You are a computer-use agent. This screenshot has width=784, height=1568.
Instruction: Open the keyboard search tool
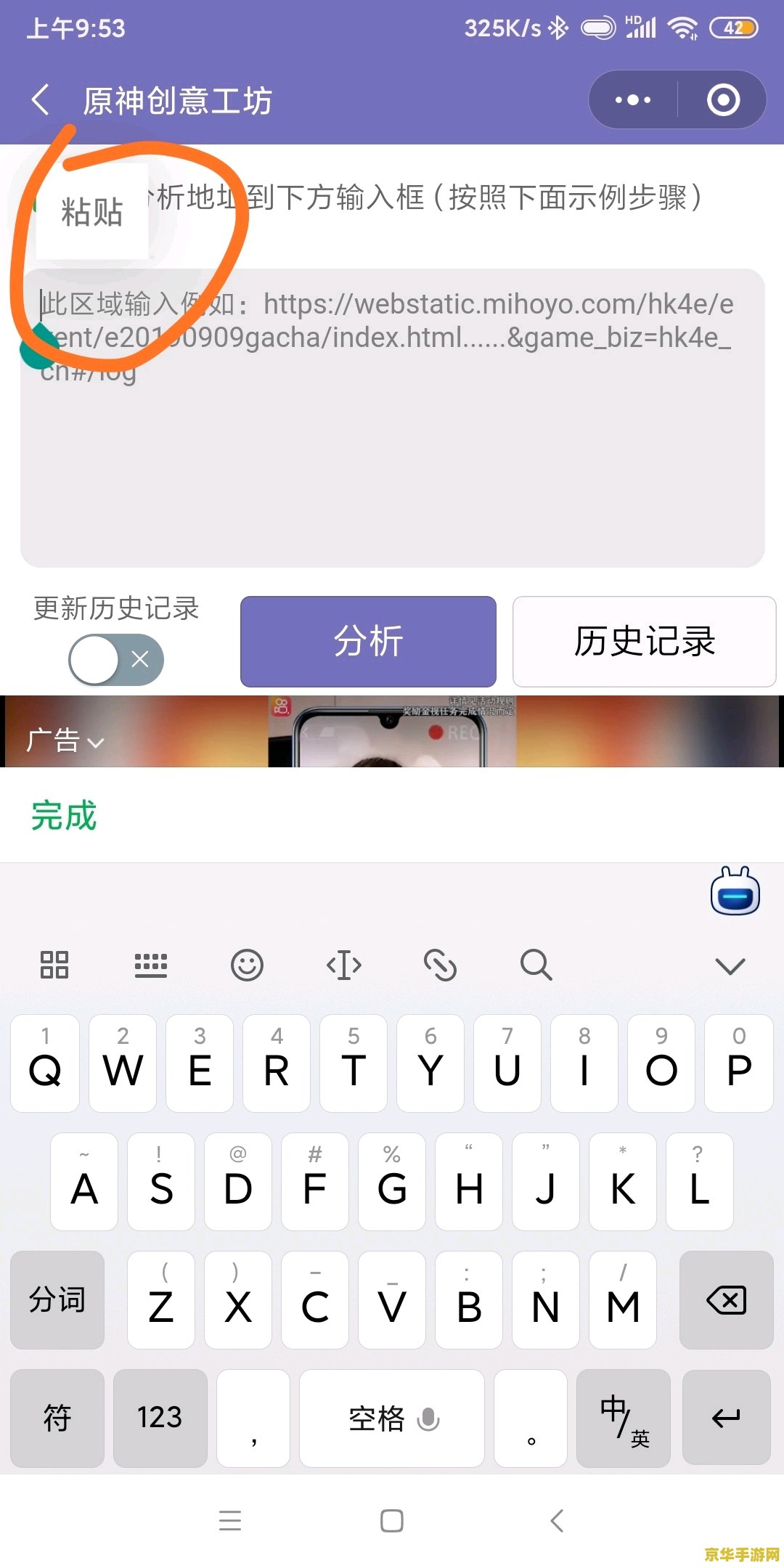point(536,965)
